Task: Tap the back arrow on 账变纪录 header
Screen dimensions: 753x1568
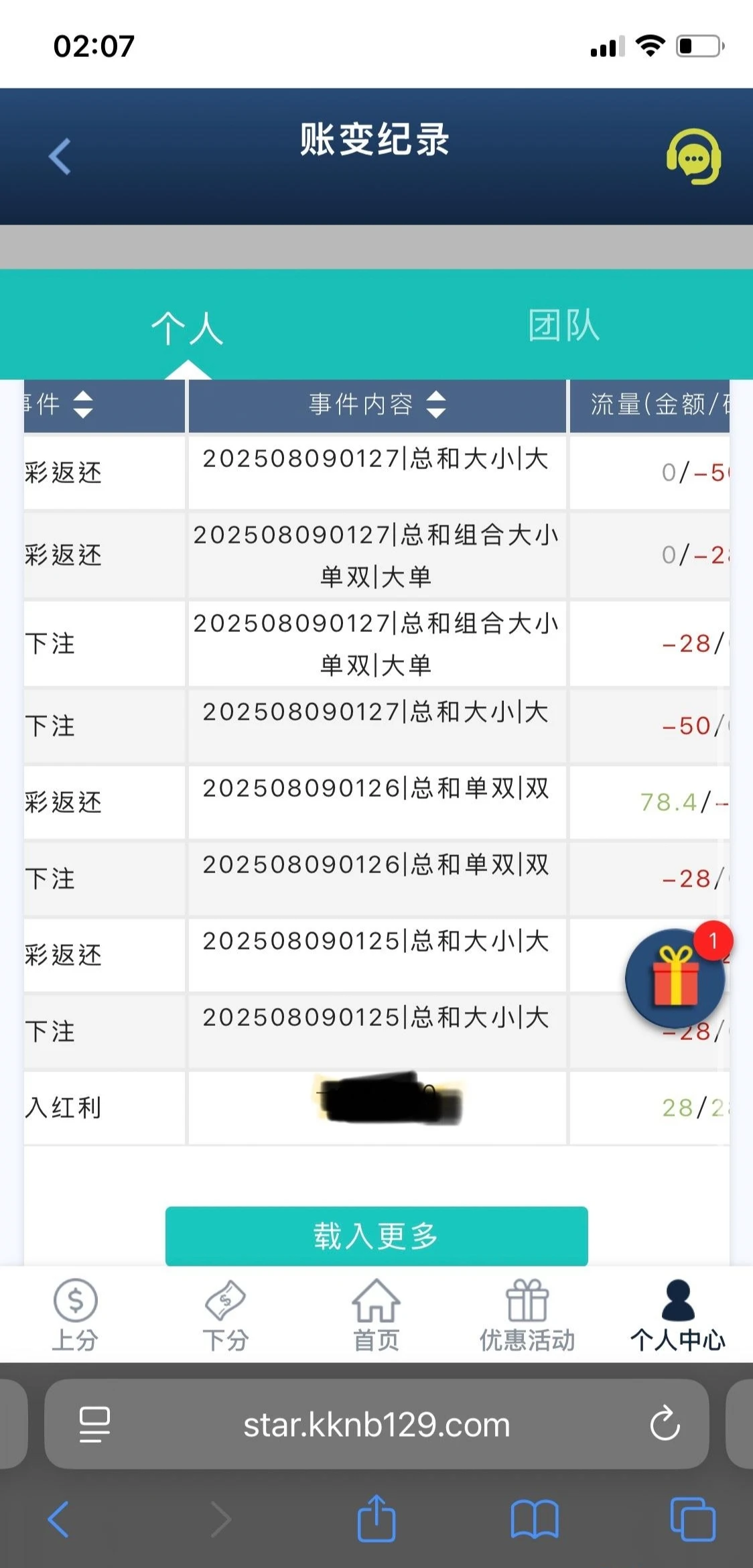Action: point(59,157)
